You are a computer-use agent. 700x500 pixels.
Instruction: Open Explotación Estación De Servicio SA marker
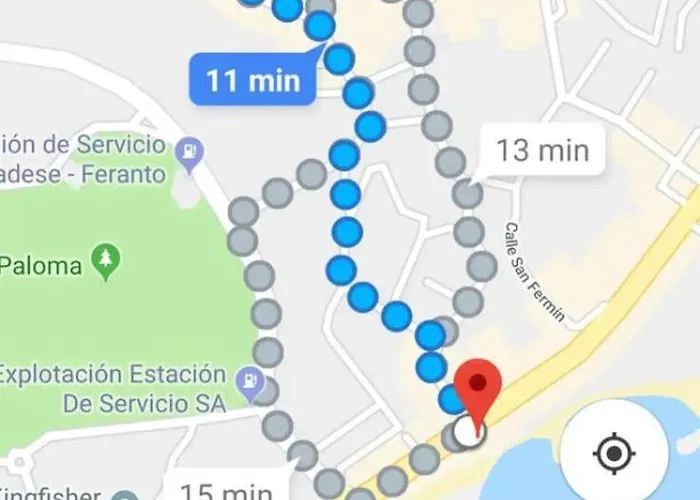(252, 381)
